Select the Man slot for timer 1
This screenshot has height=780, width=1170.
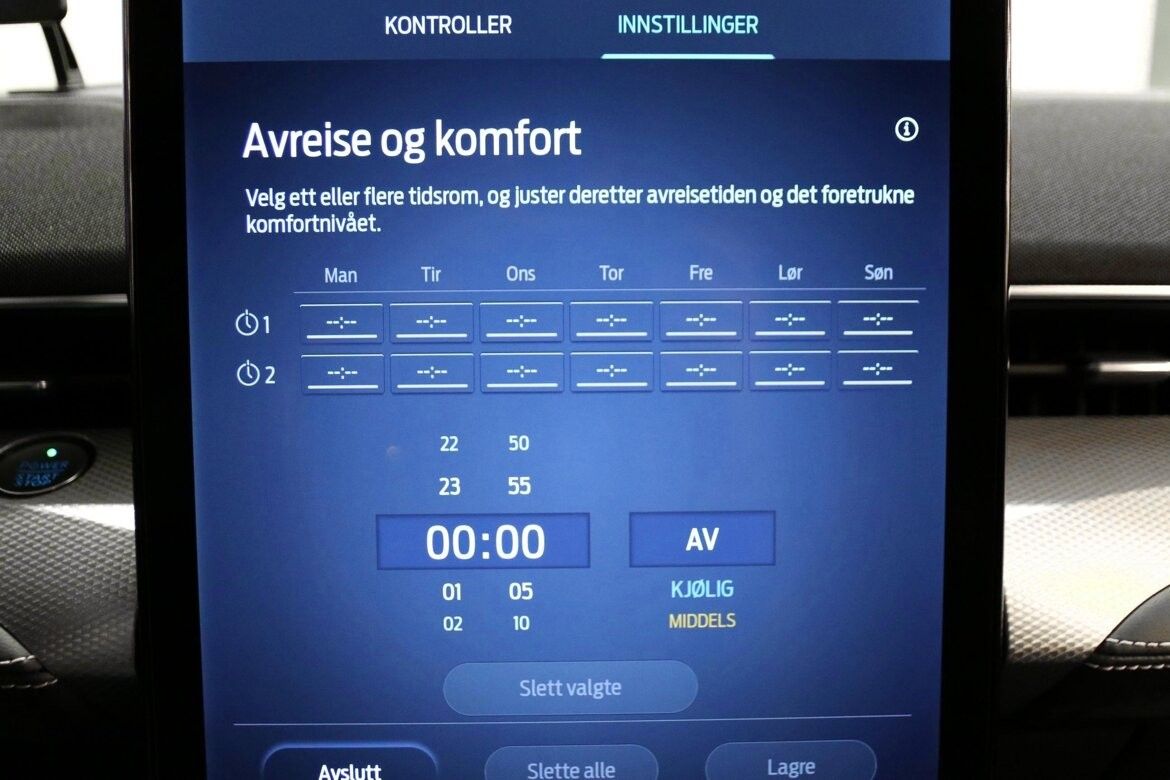341,322
